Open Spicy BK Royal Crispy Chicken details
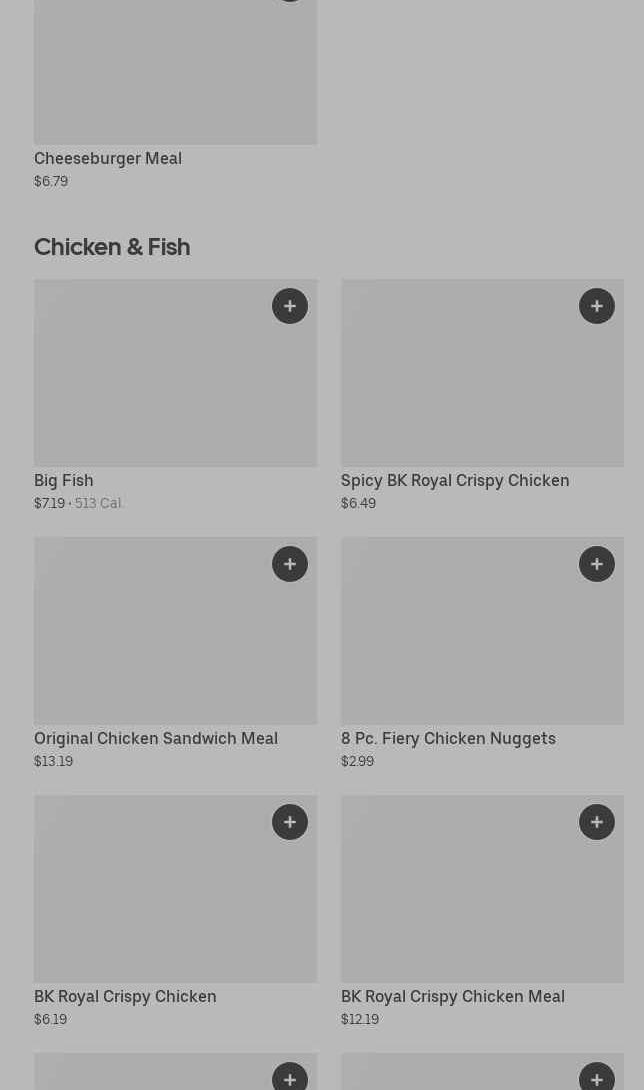644x1090 pixels. tap(482, 396)
